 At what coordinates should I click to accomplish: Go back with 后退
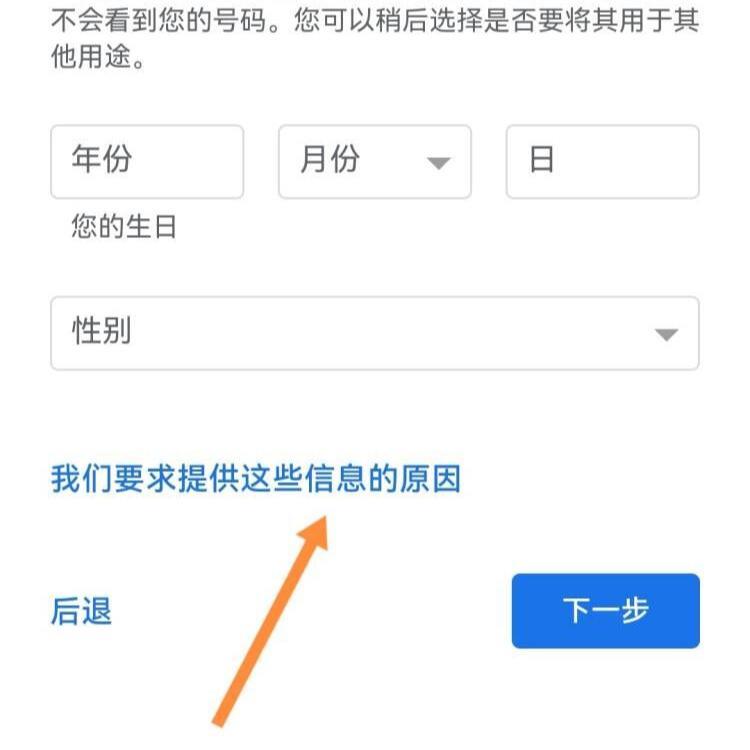click(81, 611)
